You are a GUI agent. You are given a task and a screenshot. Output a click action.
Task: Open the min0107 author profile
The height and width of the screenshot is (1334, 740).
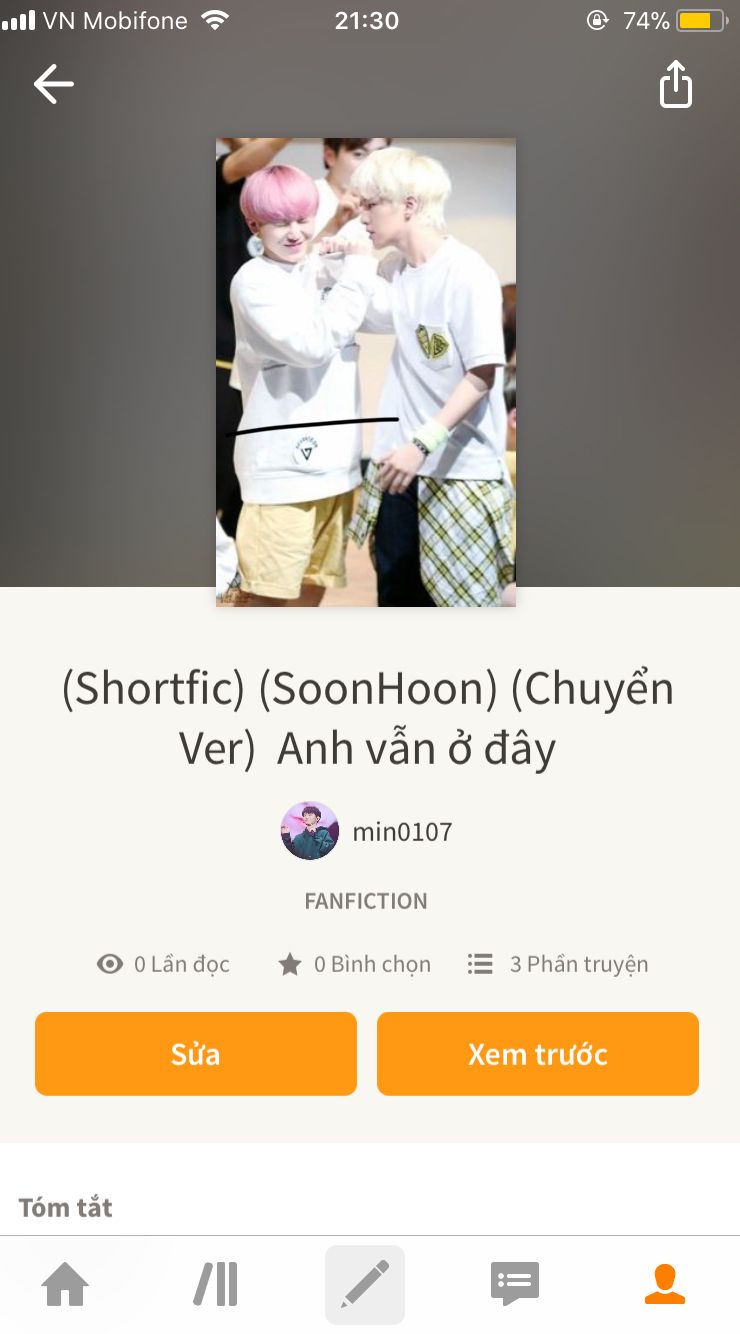coord(366,831)
